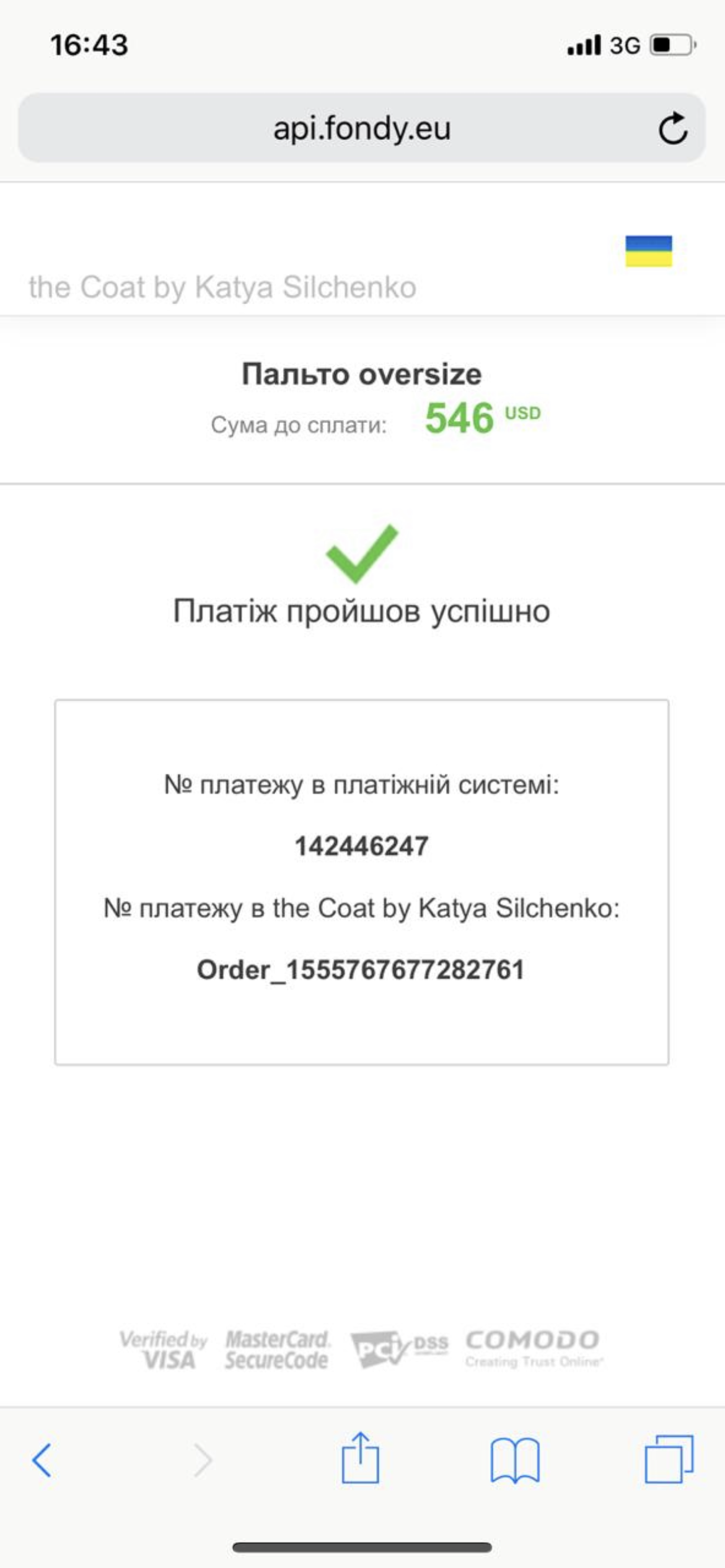Reload the page in the address bar
725x1568 pixels.
click(672, 129)
